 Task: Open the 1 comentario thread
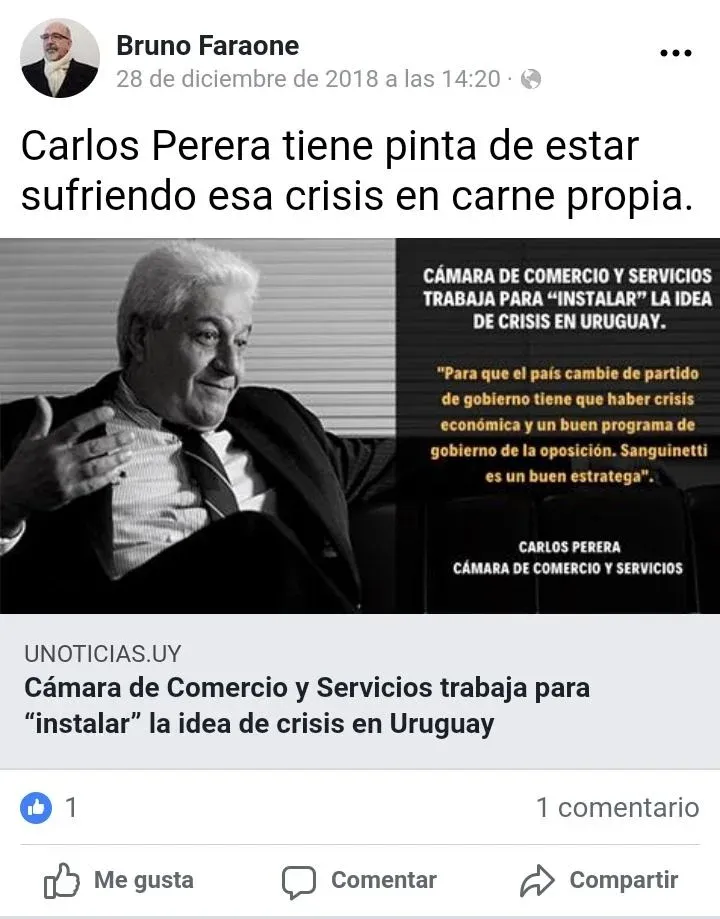[617, 807]
